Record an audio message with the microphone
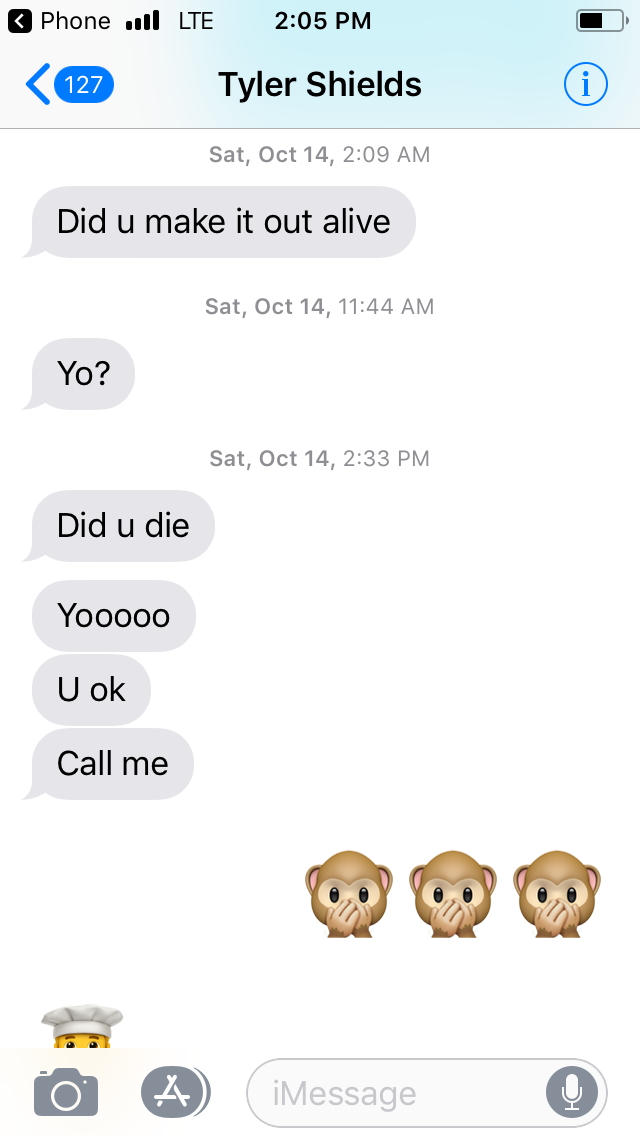This screenshot has width=640, height=1136. [572, 1093]
